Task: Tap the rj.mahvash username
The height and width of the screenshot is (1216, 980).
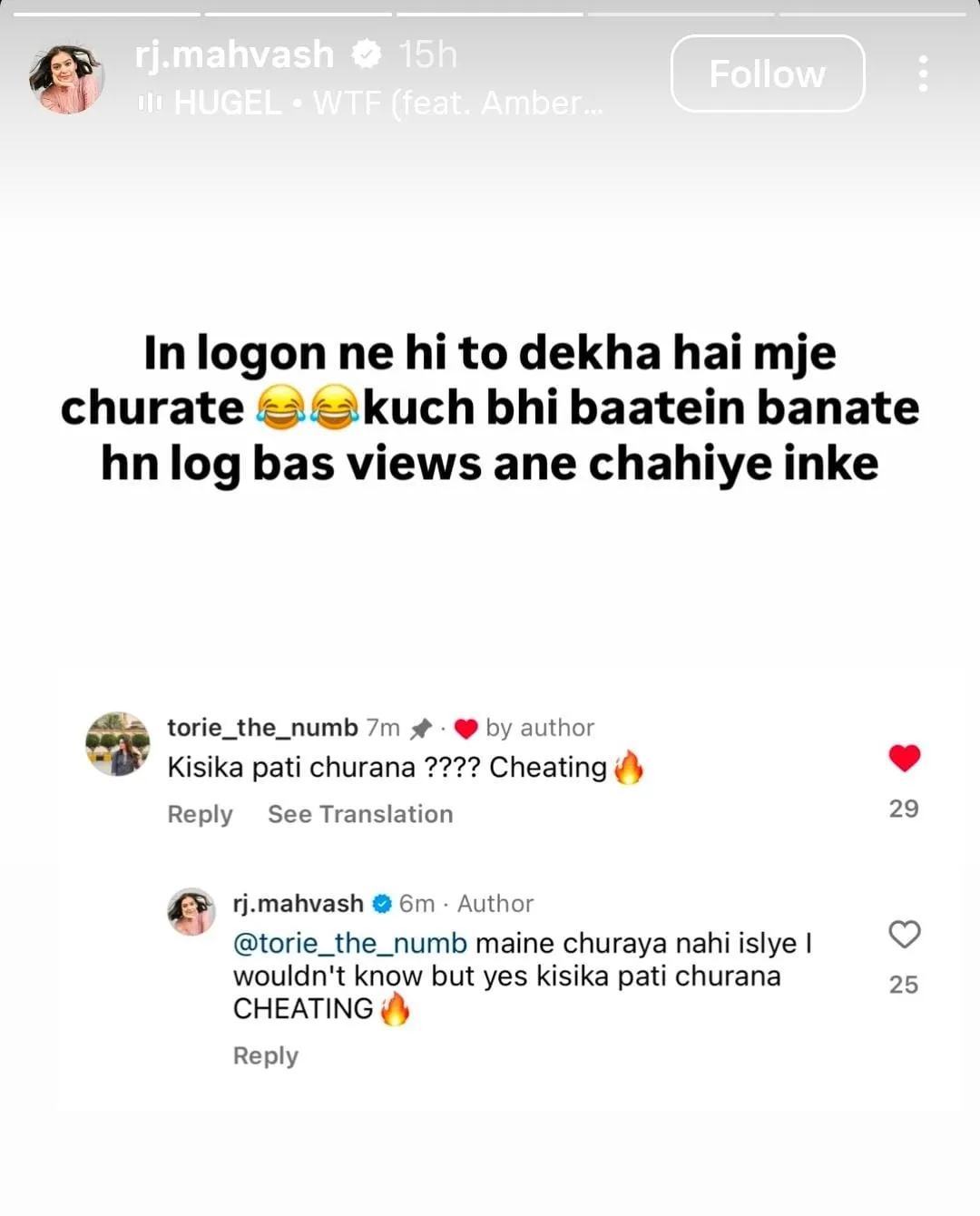Action: coord(234,54)
